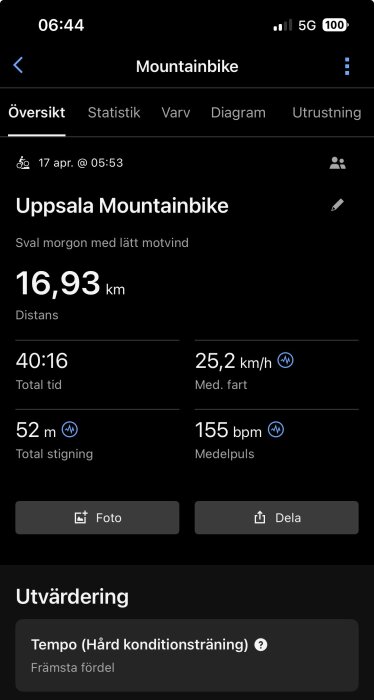The height and width of the screenshot is (700, 374).
Task: Share the activity with Dela
Action: [x=277, y=517]
